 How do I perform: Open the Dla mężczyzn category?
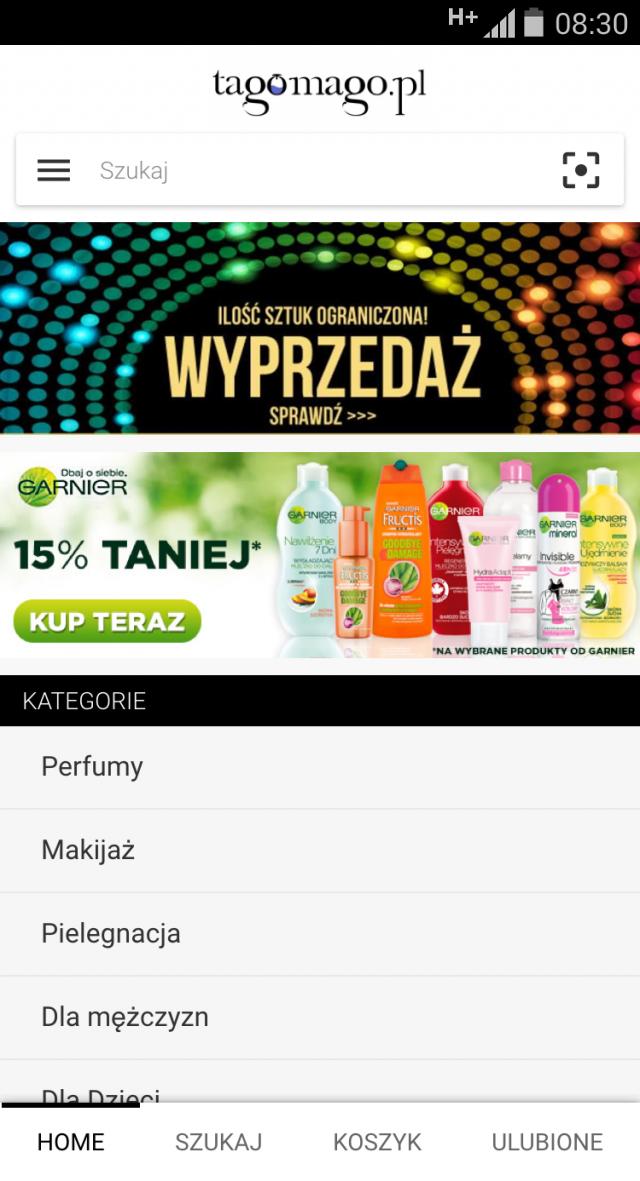(x=320, y=1017)
